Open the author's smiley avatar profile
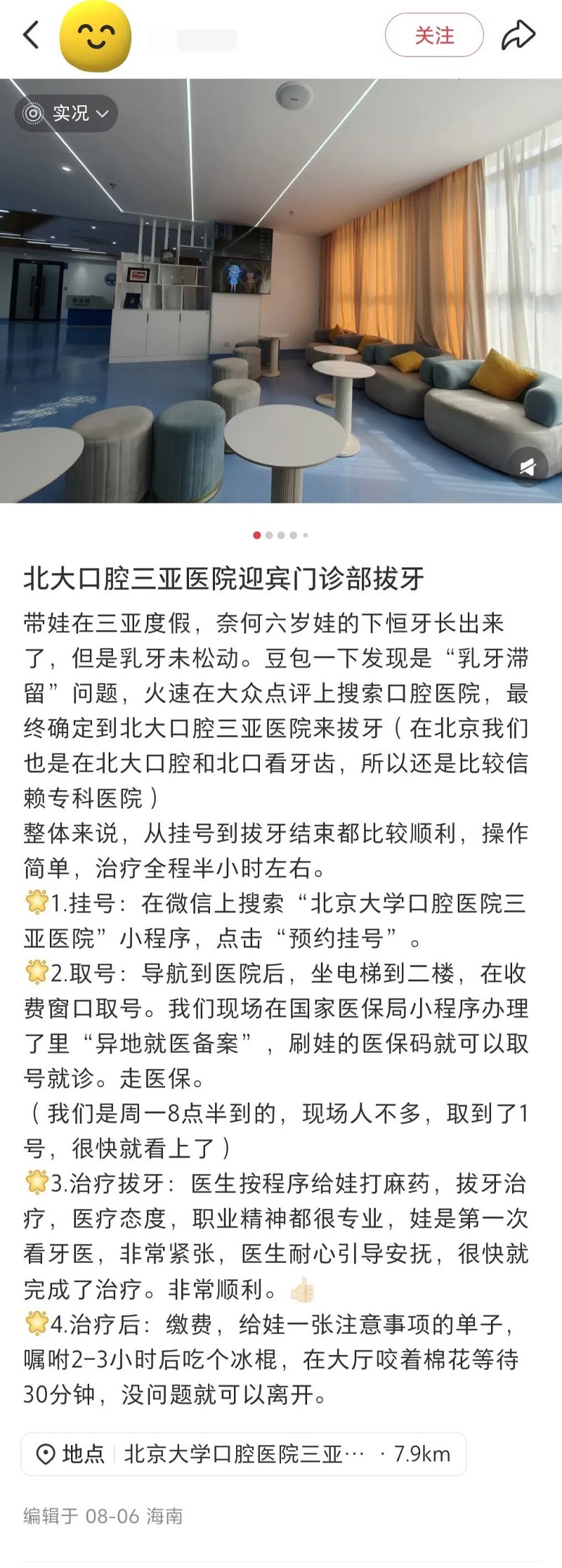 [96, 37]
